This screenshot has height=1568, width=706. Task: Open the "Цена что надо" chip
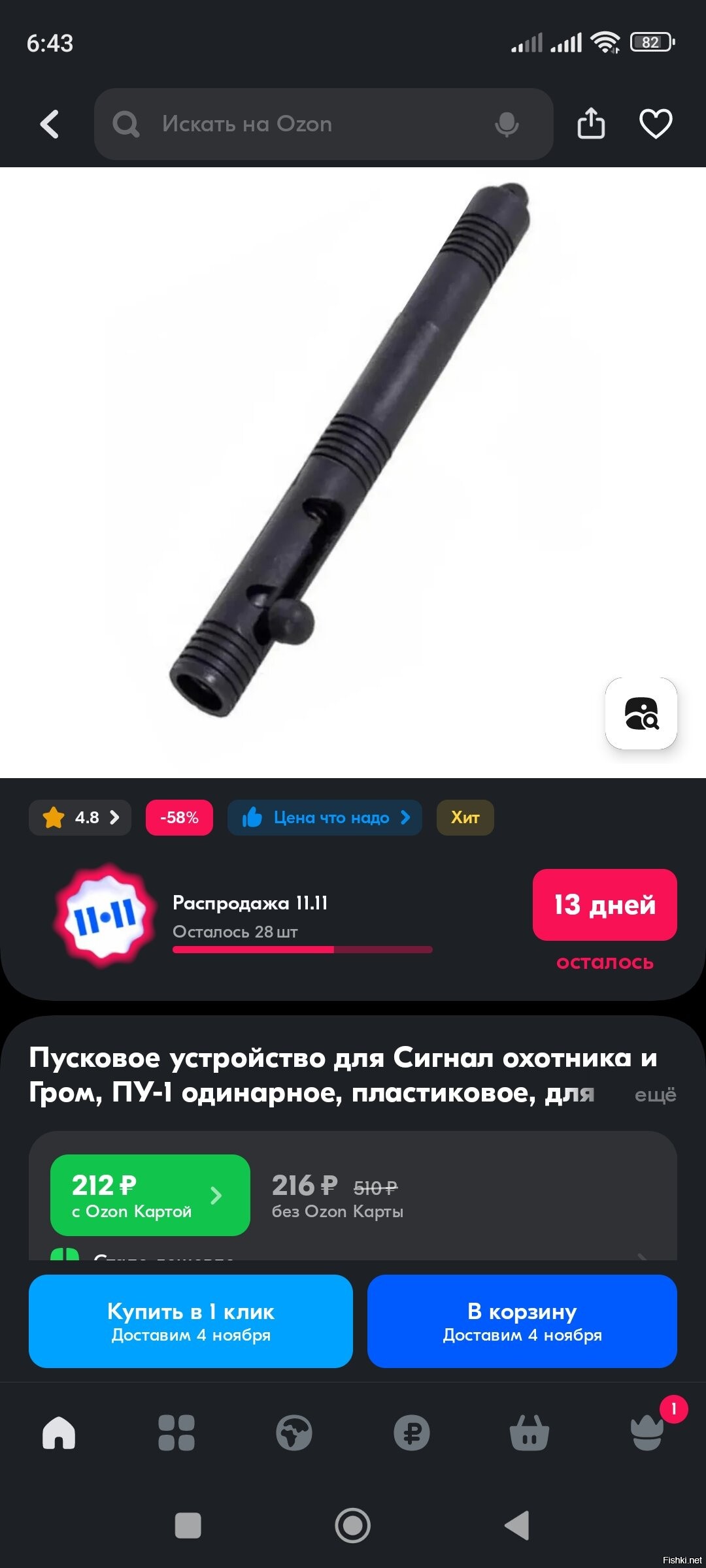click(325, 817)
